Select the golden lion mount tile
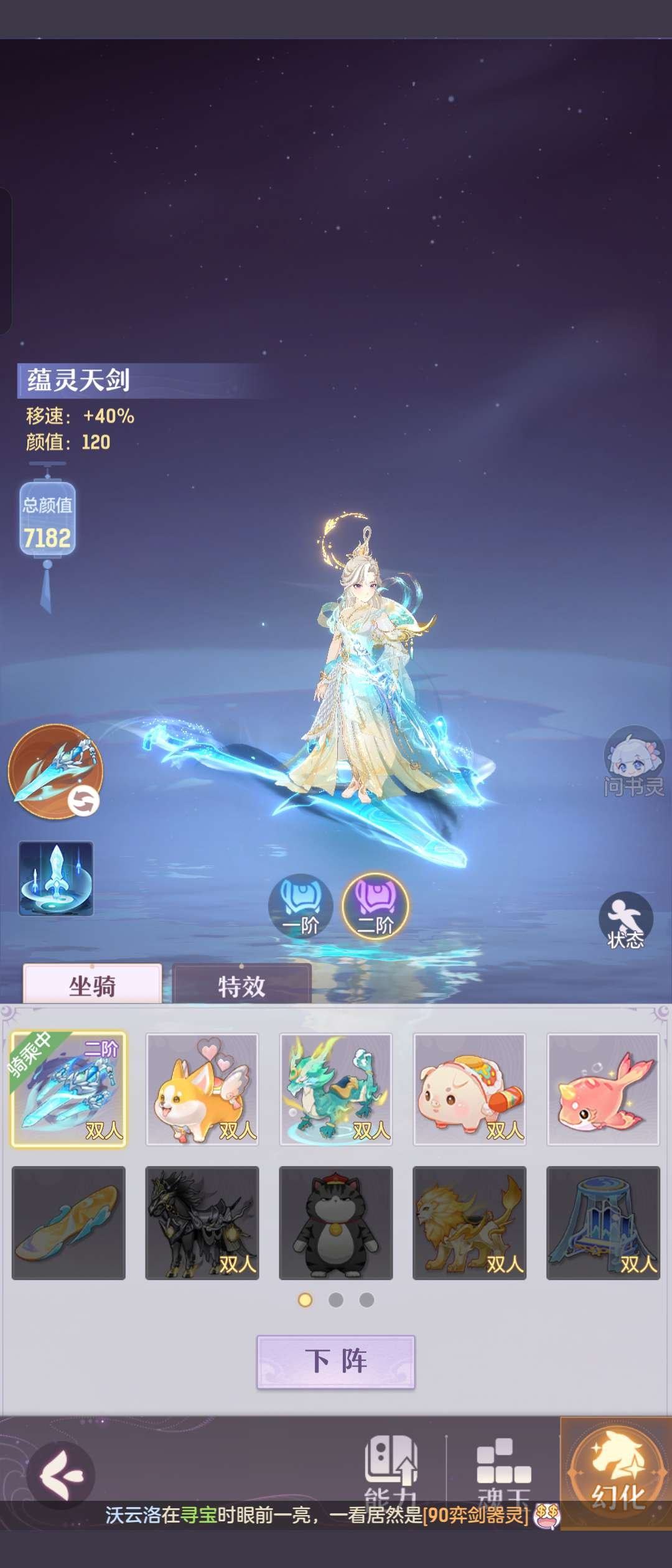Viewport: 672px width, 1568px height. click(469, 1223)
